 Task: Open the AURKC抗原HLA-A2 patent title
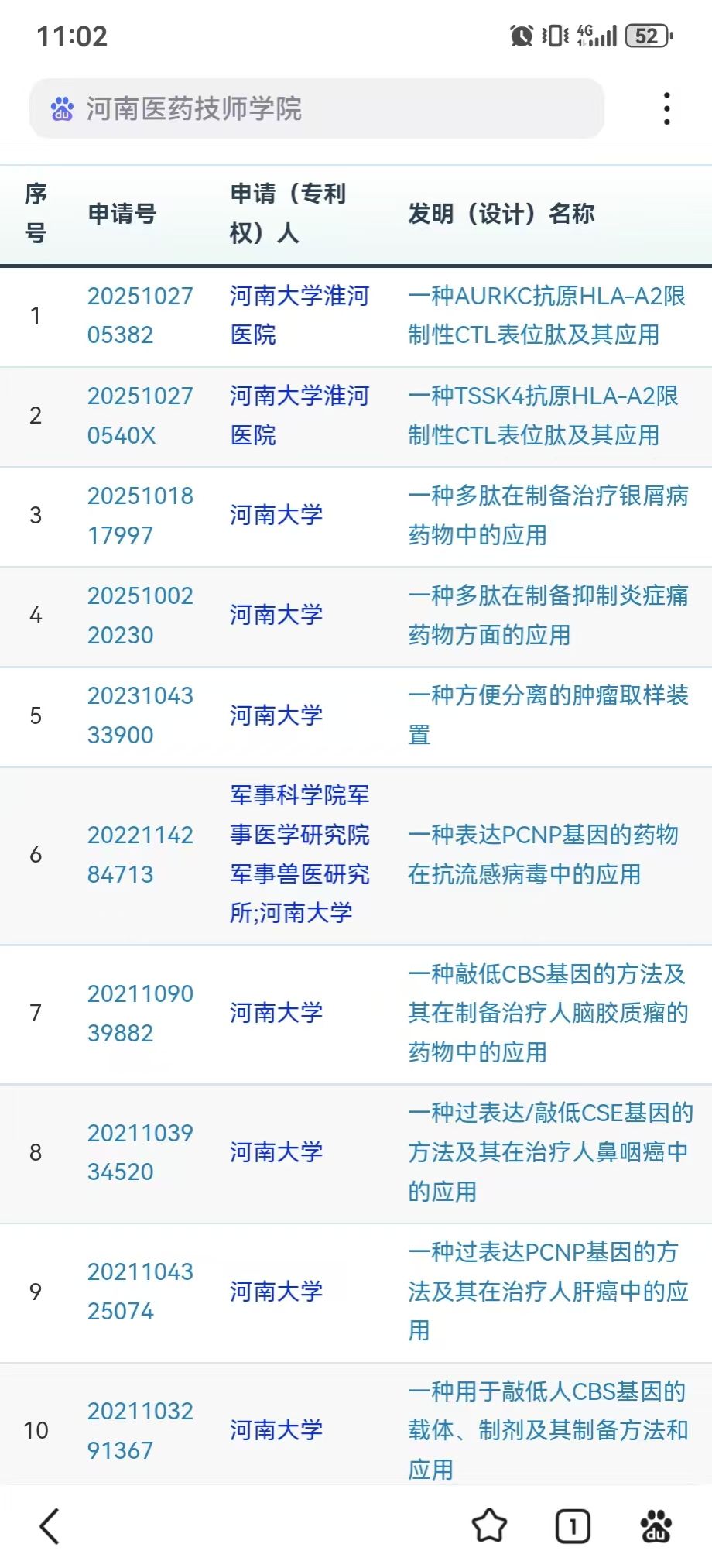click(546, 315)
